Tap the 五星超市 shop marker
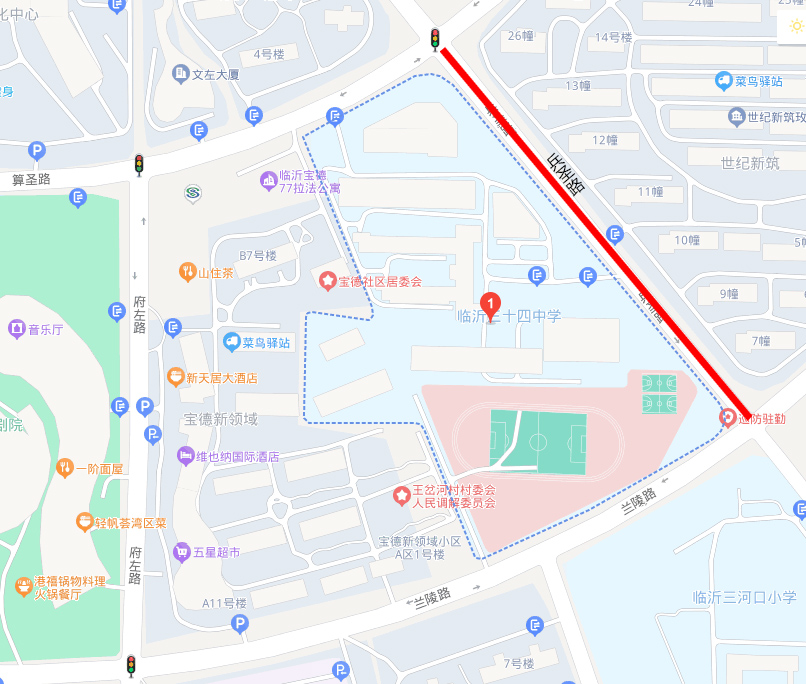 [x=182, y=551]
